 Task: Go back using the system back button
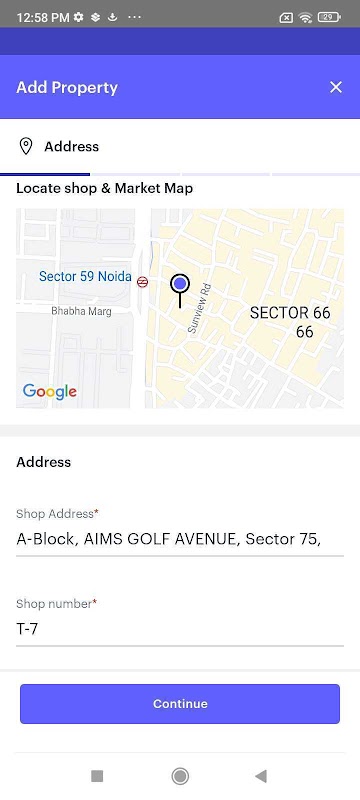coord(261,777)
